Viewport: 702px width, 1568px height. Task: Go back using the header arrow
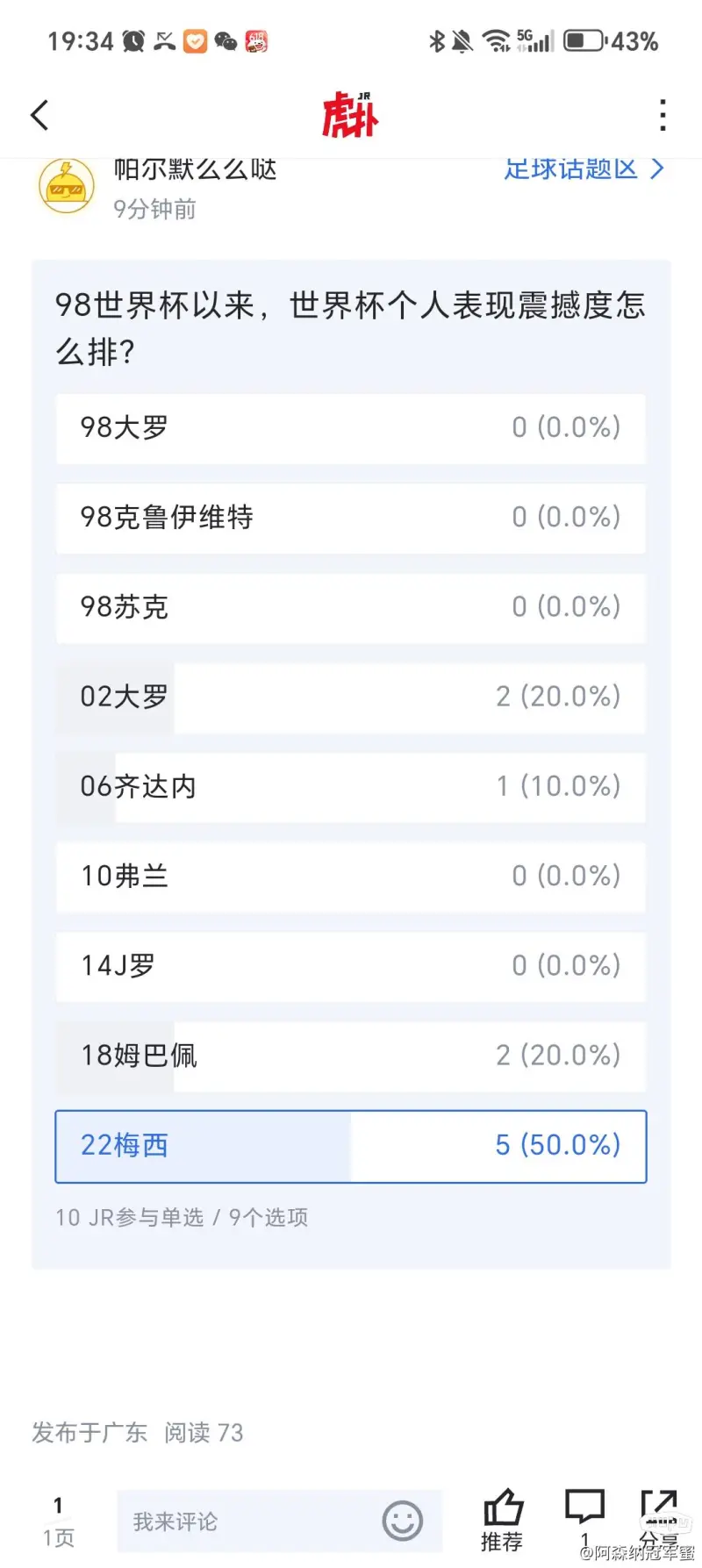coord(40,115)
